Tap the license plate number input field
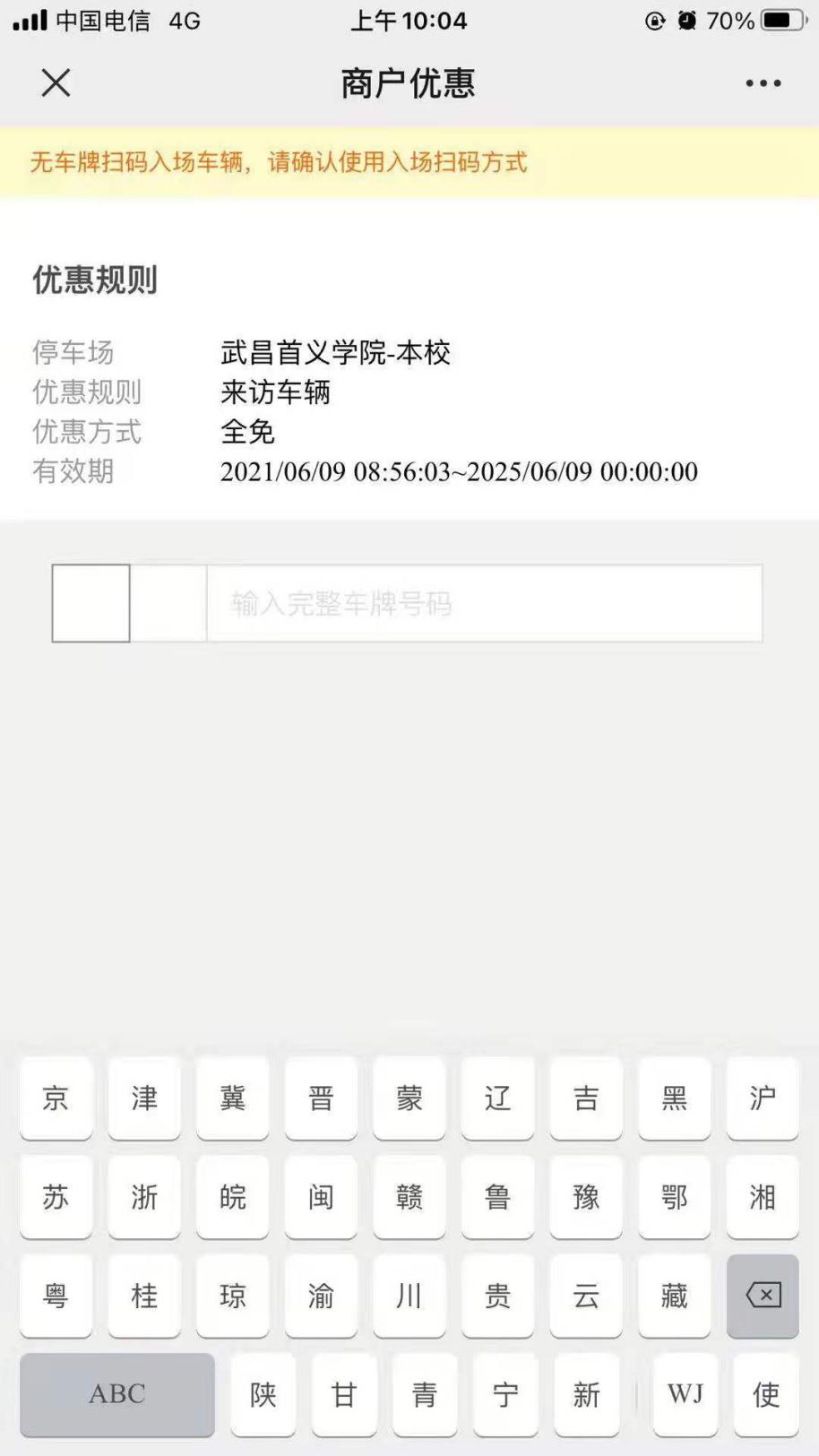 pyautogui.click(x=484, y=603)
